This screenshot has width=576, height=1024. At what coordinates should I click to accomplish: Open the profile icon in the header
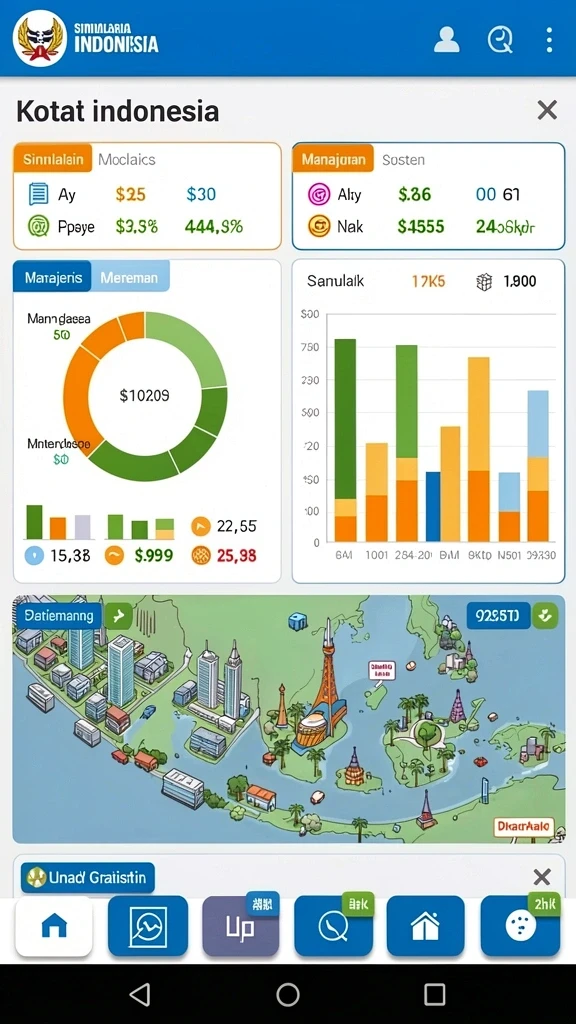click(x=447, y=40)
